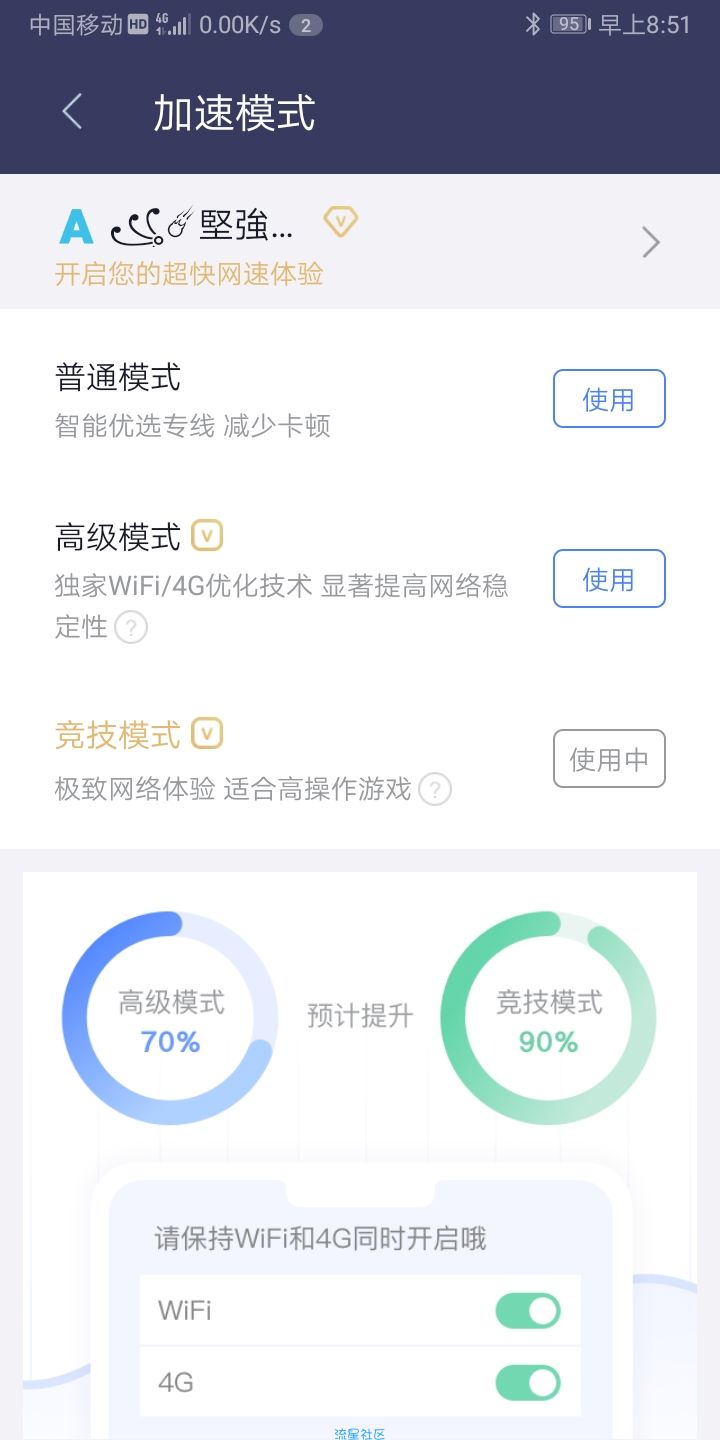Use 普通模式 acceleration
This screenshot has width=720, height=1440.
[609, 399]
